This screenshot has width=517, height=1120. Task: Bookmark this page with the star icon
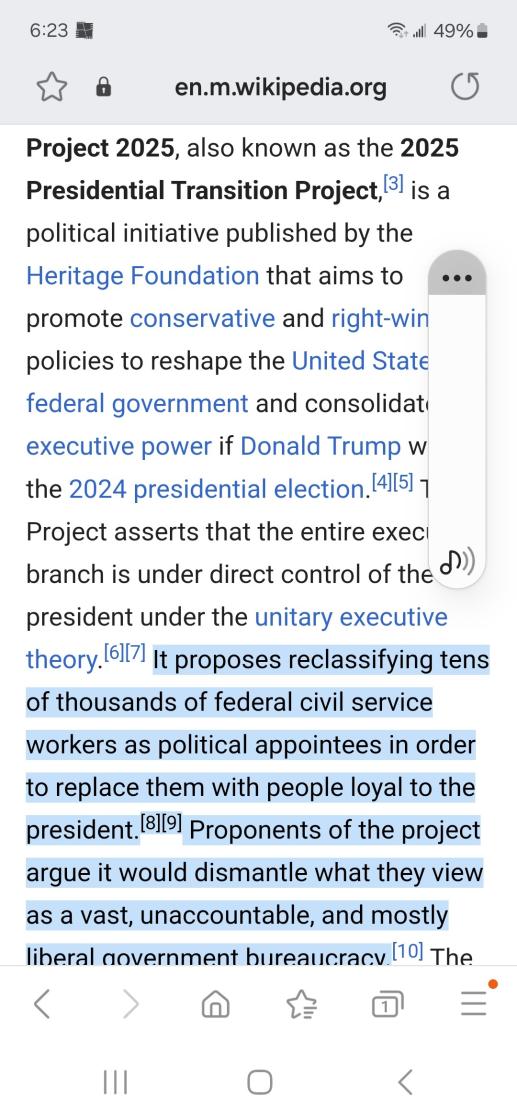coord(51,88)
